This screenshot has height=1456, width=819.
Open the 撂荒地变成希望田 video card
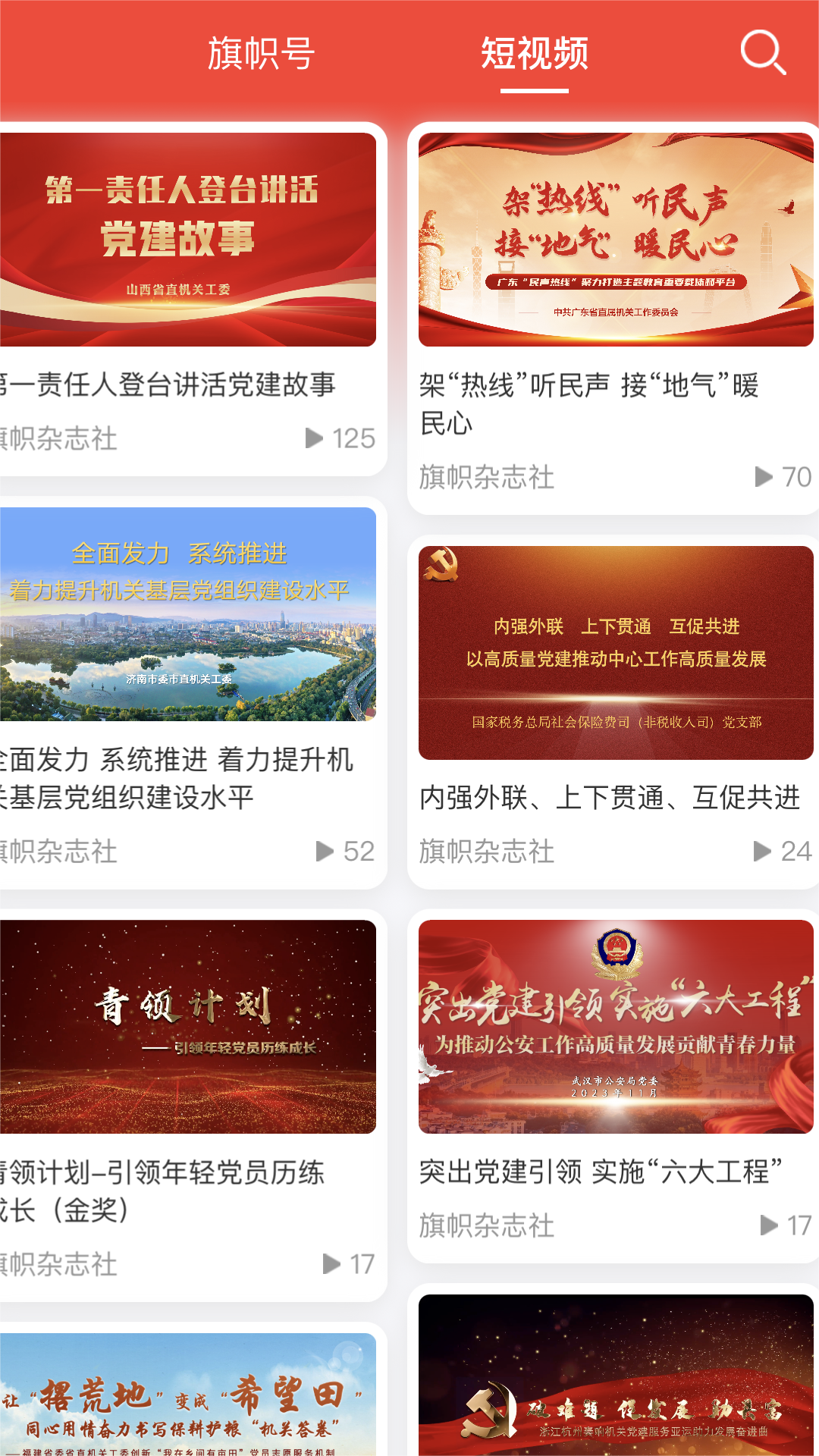click(x=187, y=1395)
